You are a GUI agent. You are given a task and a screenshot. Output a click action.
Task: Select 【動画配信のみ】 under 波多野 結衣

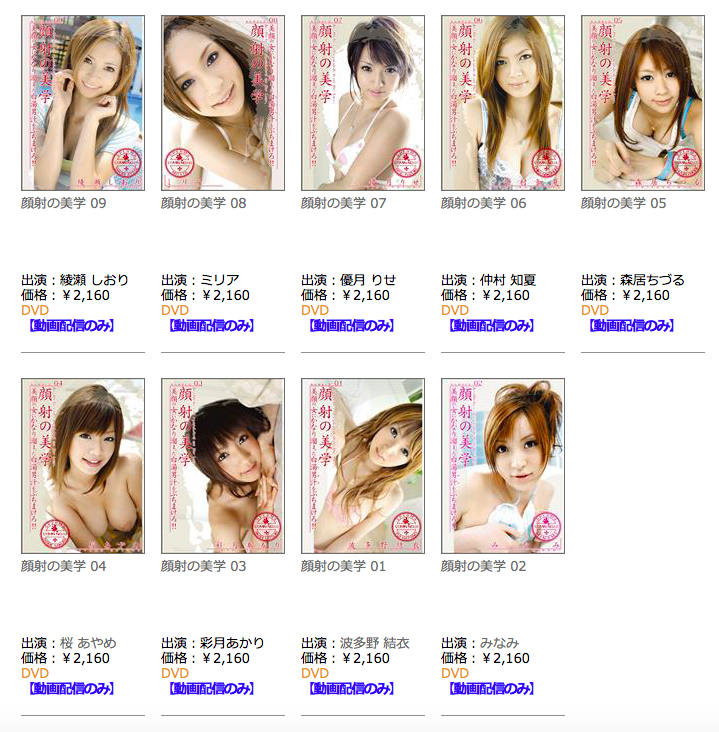[x=352, y=688]
